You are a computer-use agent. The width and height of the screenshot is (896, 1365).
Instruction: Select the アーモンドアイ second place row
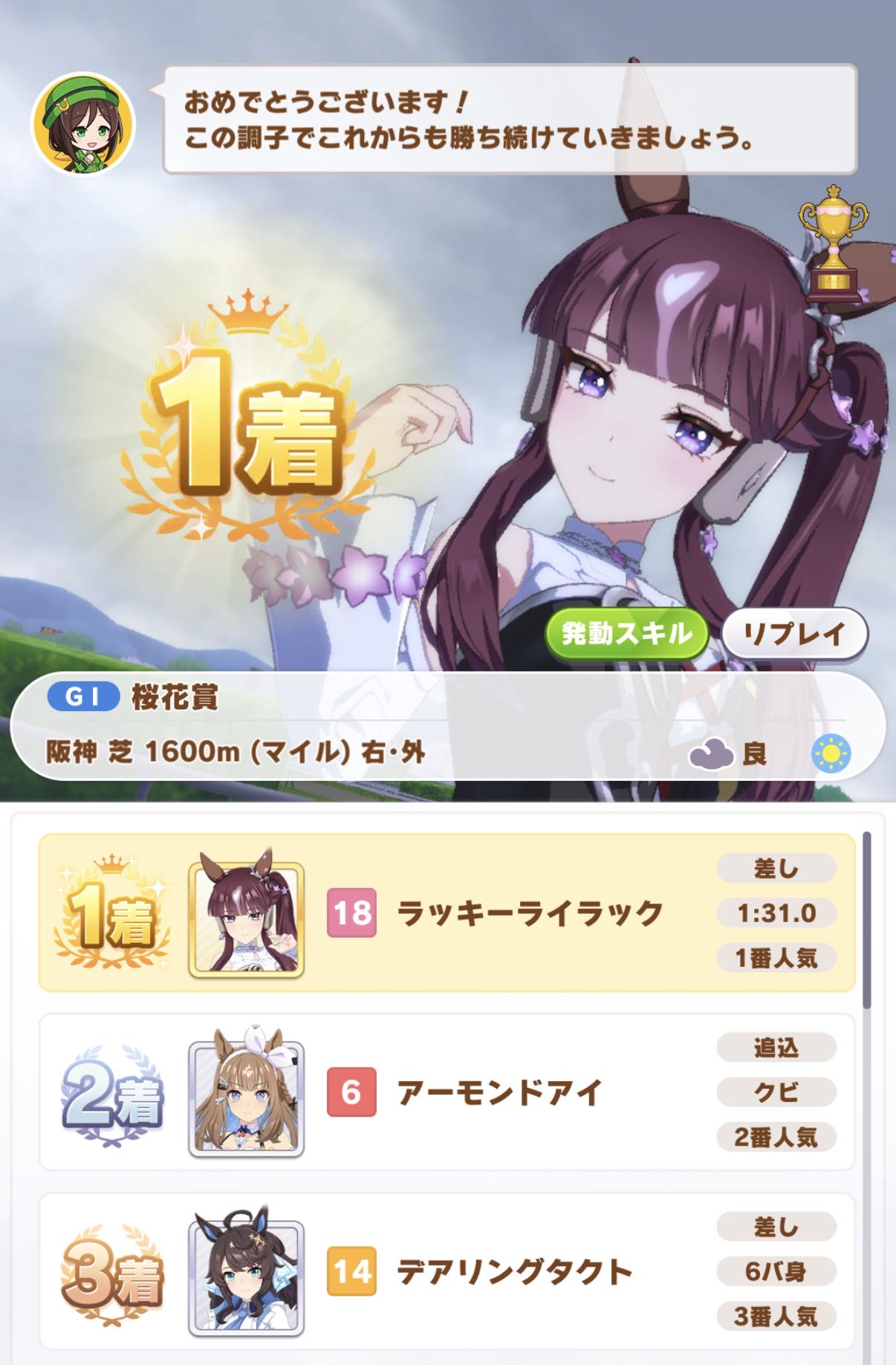(x=446, y=1092)
